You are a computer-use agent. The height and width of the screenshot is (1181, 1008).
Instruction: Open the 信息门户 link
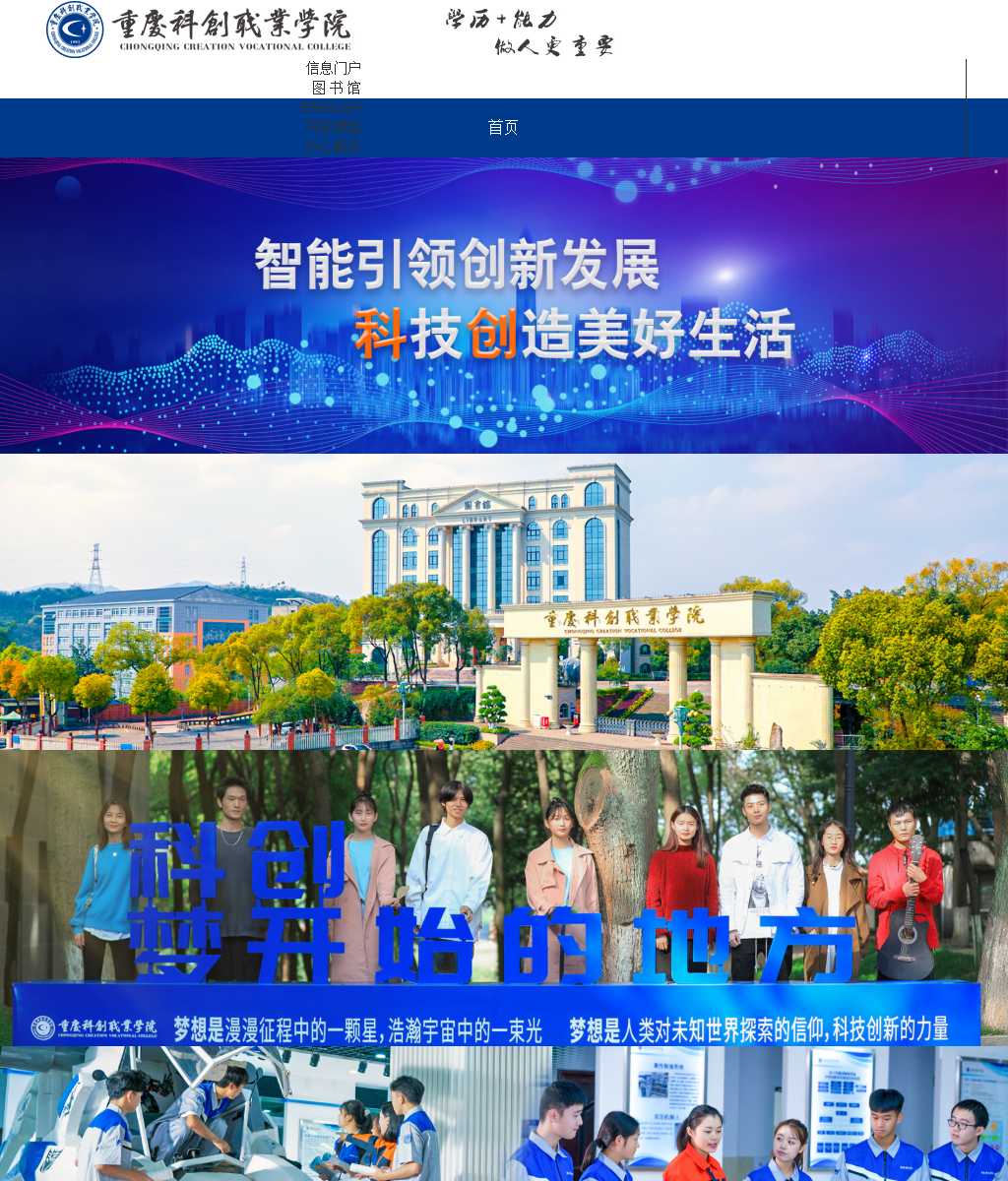click(333, 68)
